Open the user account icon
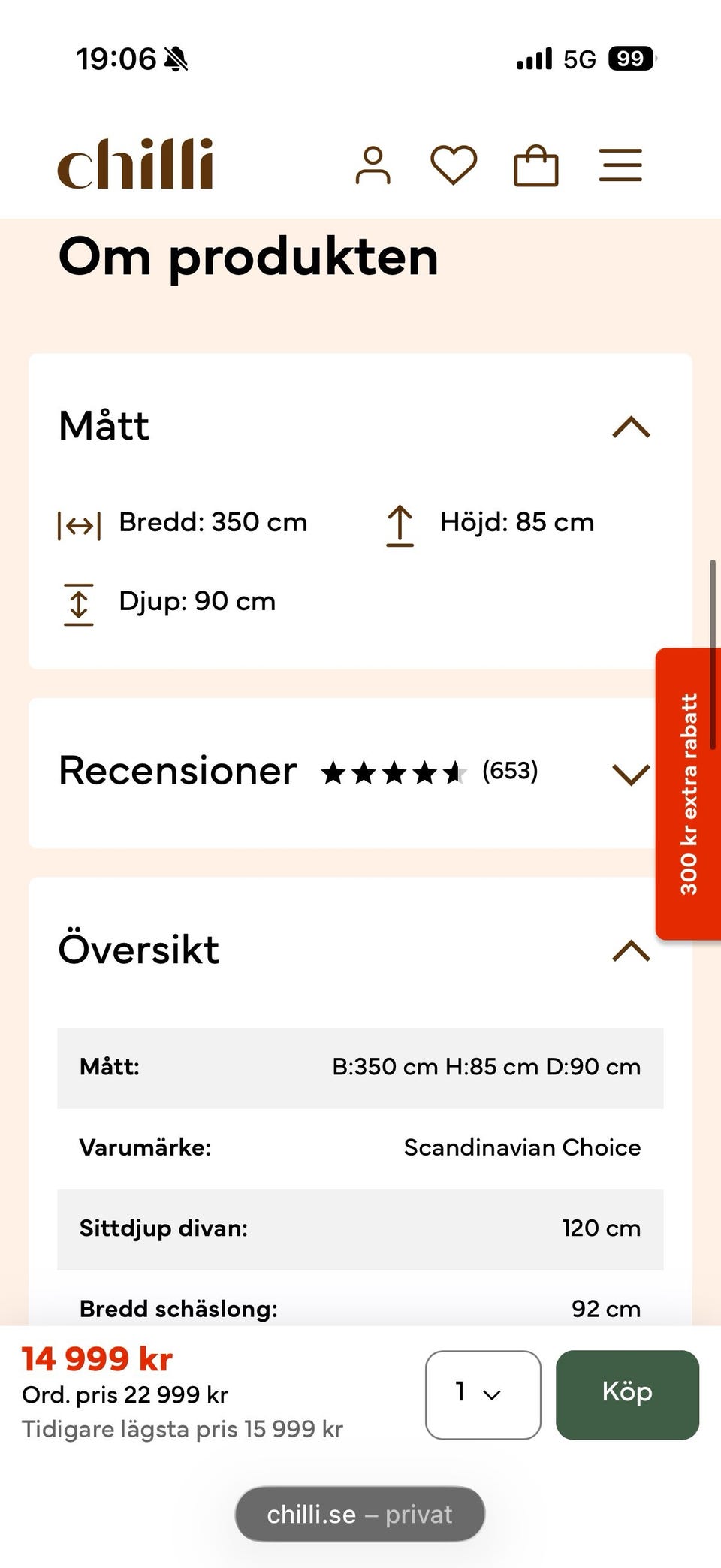Screen dimensions: 721x1568 [x=373, y=165]
